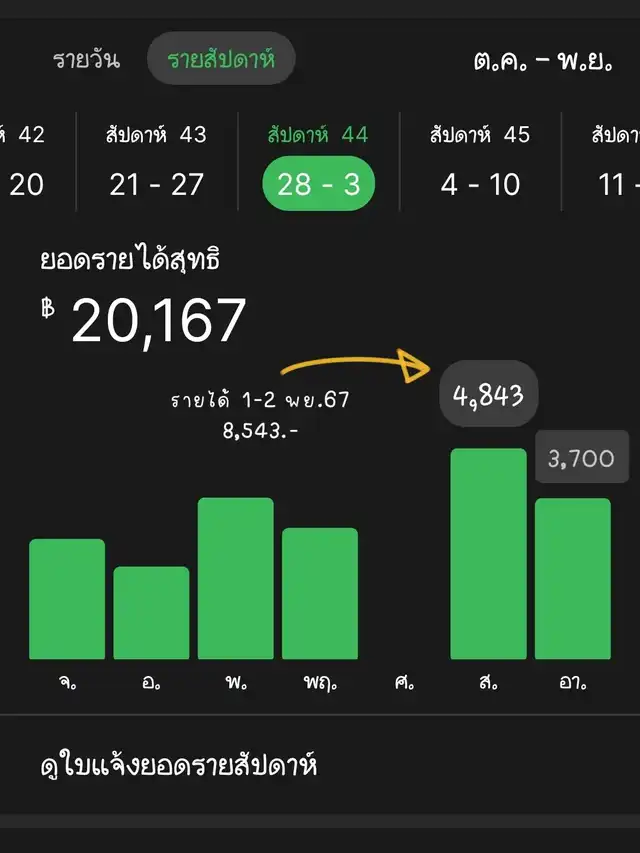
Task: Select the Wednesday (พ.) earnings bar
Action: 235,578
